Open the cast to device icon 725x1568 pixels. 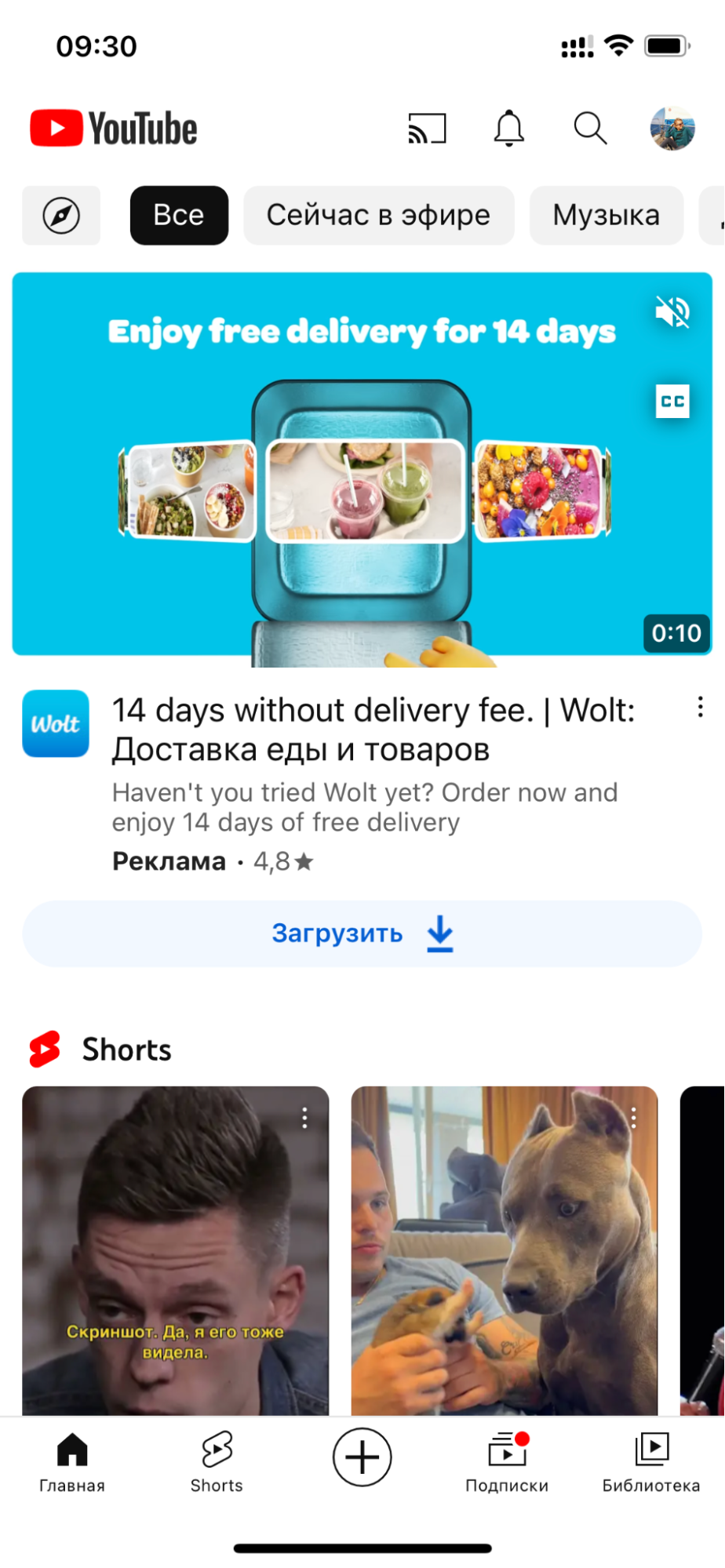(x=427, y=129)
